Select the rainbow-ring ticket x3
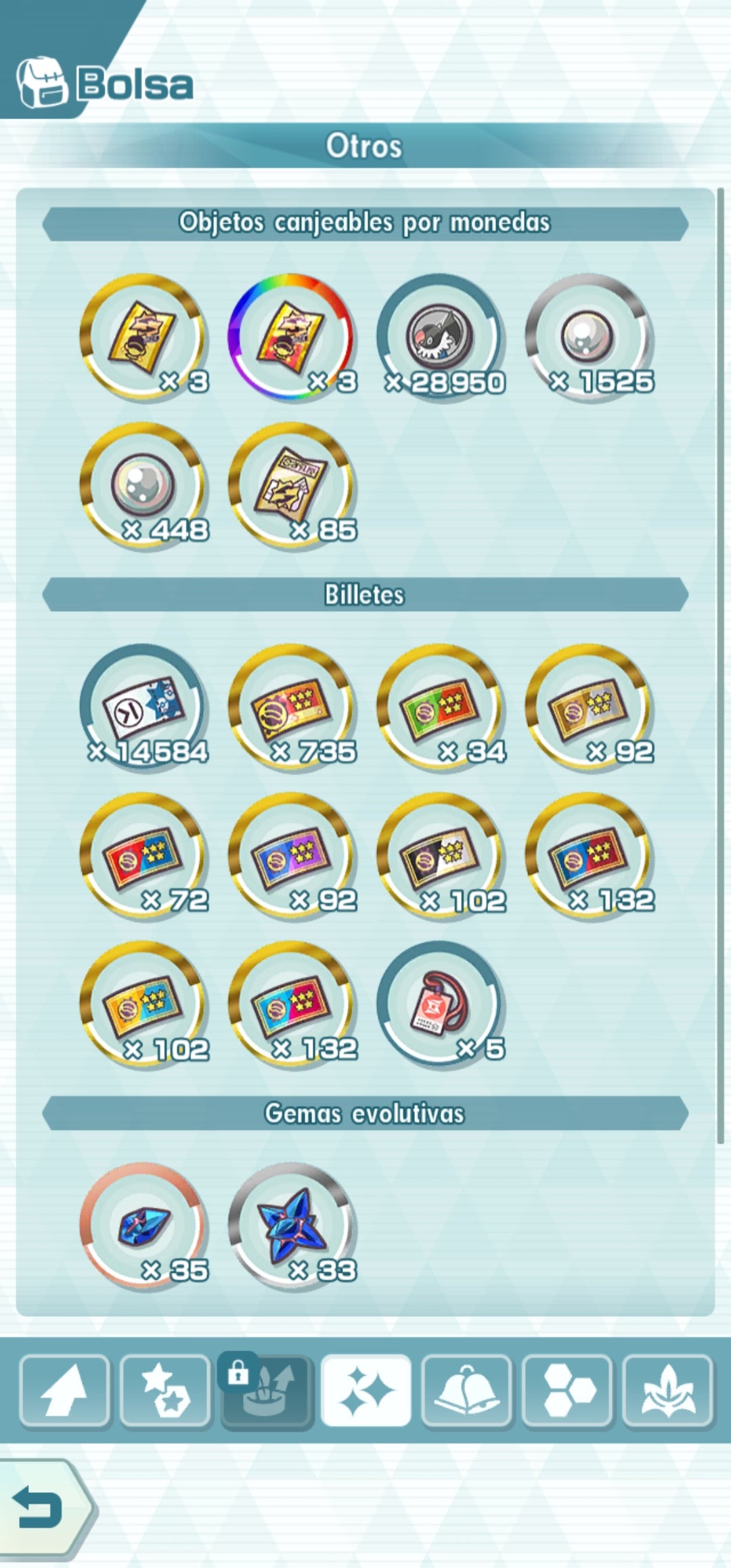The image size is (731, 1568). click(291, 337)
